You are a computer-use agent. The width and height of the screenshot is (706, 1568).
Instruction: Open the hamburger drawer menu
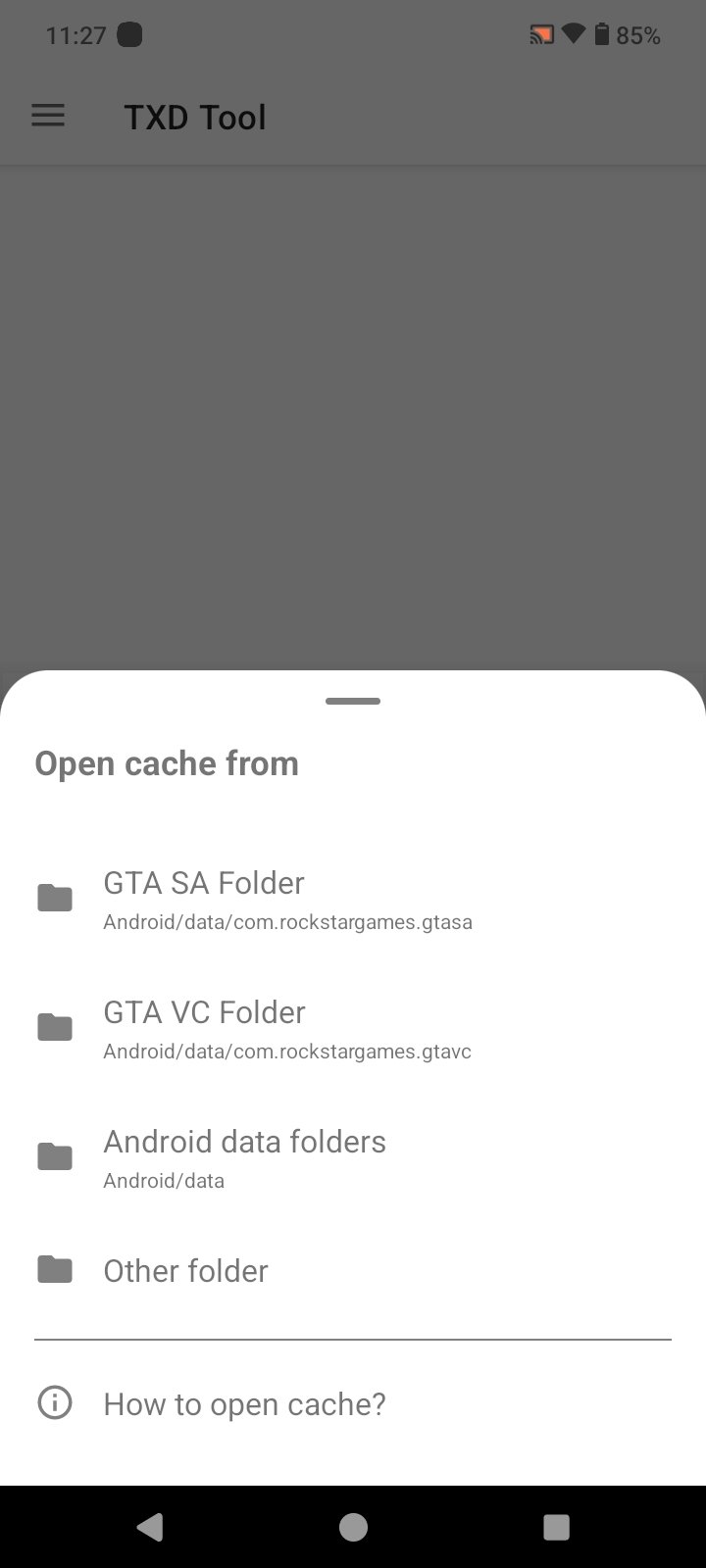(x=48, y=117)
